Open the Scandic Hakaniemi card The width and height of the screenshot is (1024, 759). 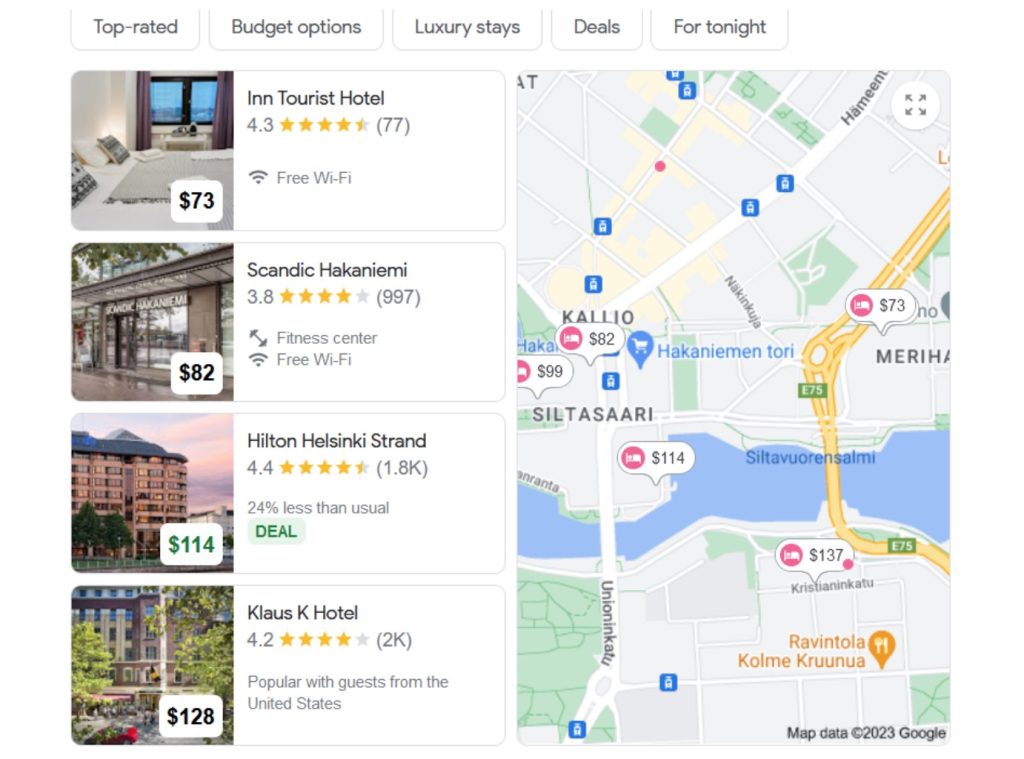click(x=327, y=270)
